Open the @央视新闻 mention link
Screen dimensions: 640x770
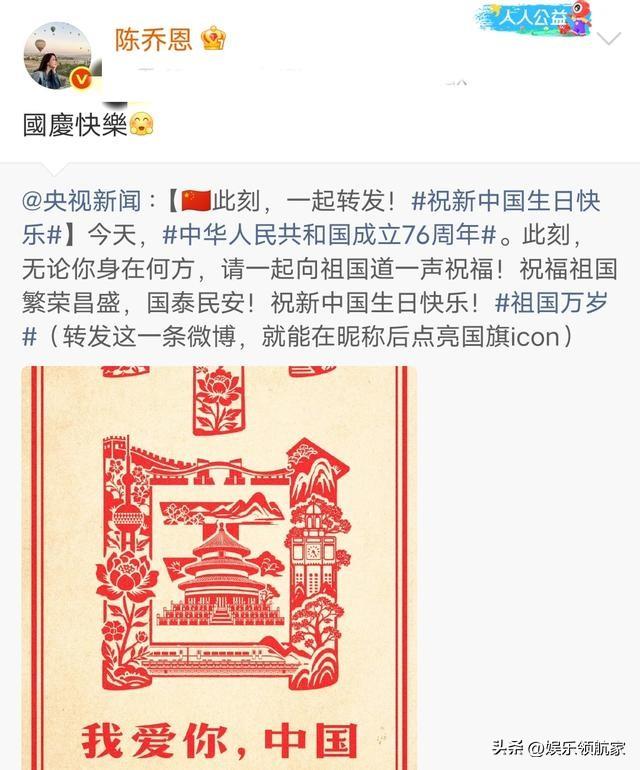(85, 201)
